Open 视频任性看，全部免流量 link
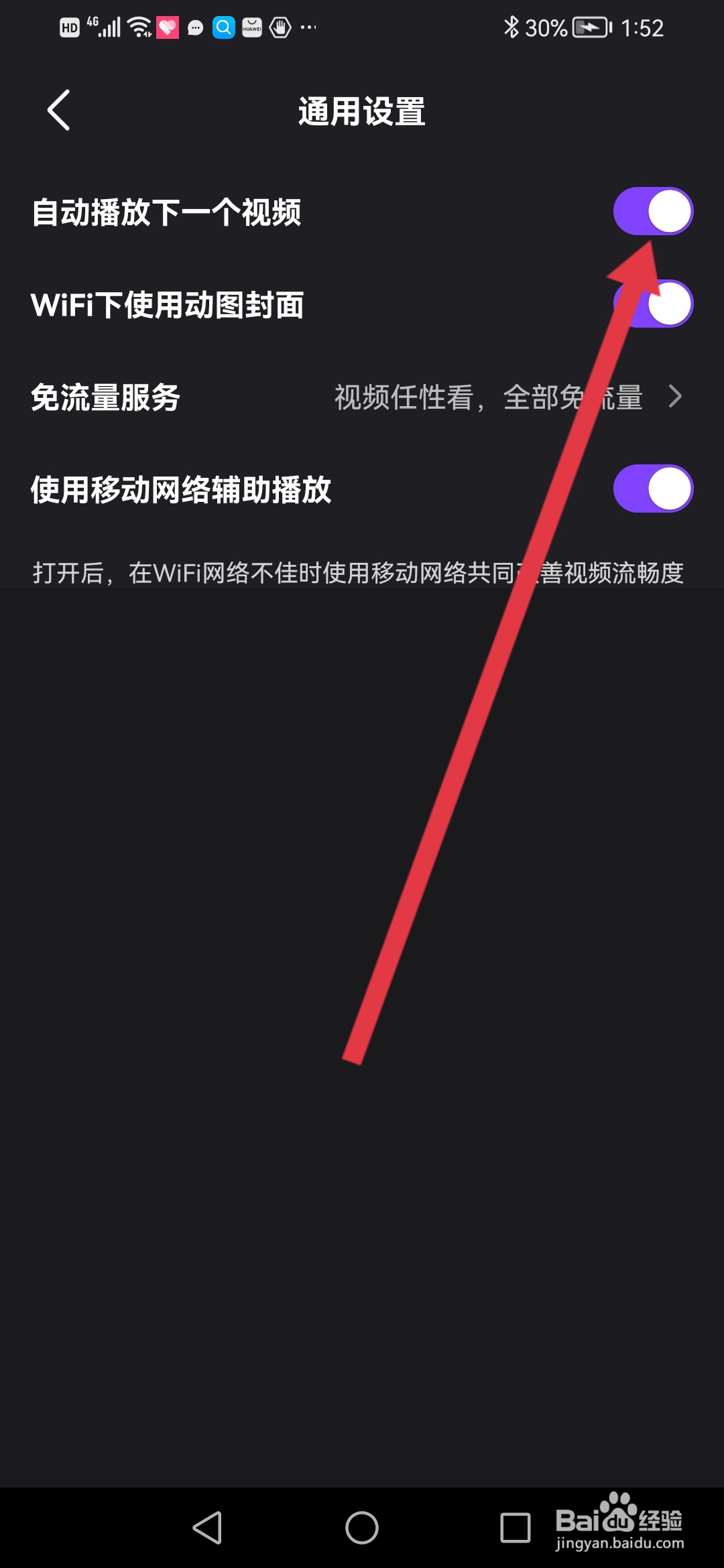The image size is (724, 1568). point(489,398)
